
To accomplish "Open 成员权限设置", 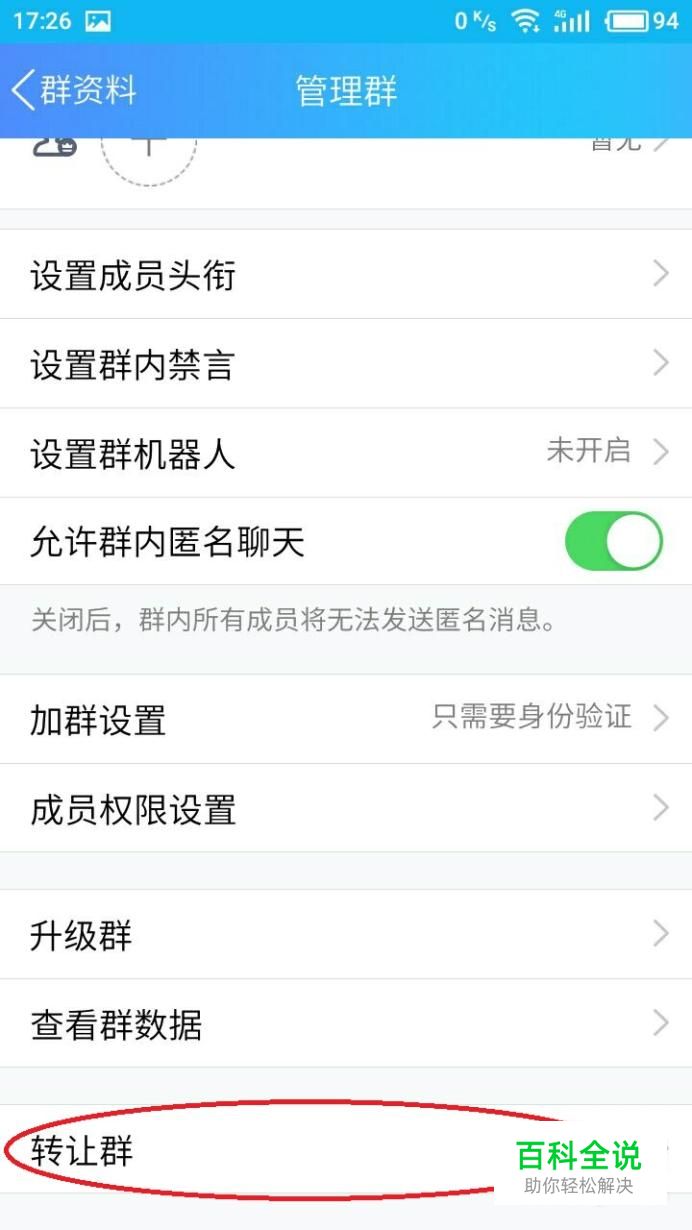I will pos(346,809).
